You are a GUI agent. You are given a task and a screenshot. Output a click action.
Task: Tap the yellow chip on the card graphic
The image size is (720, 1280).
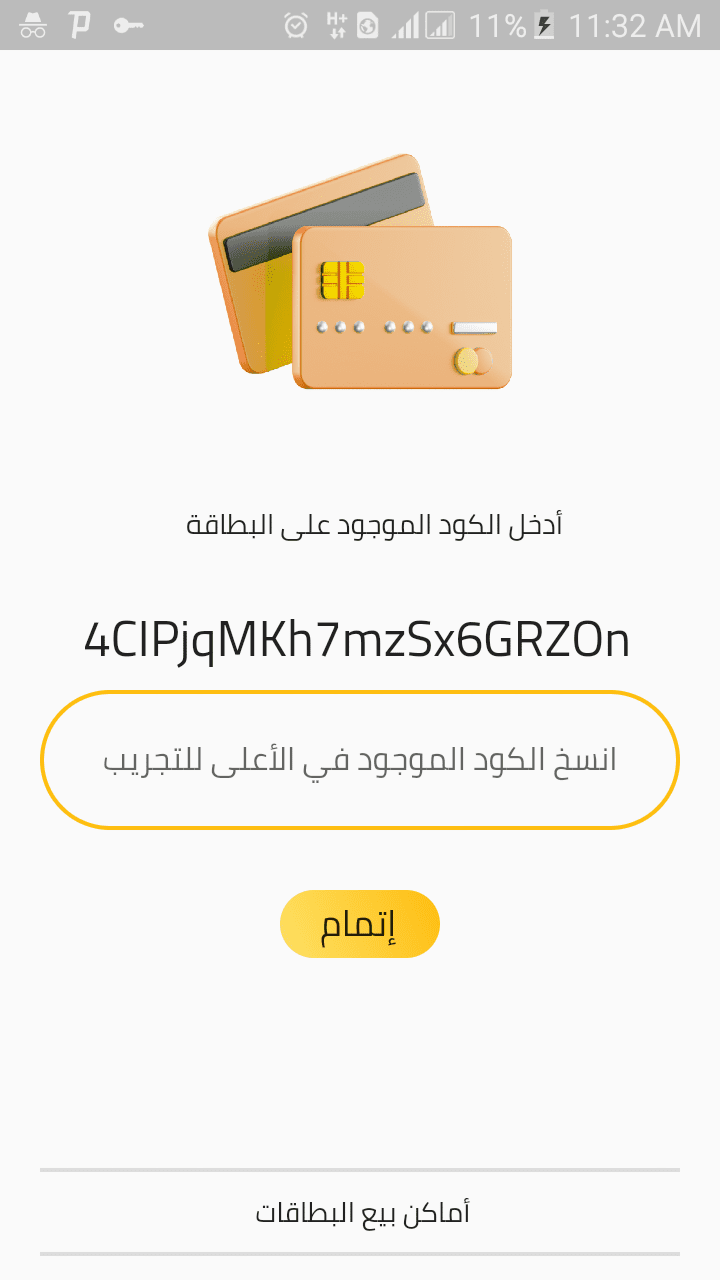[343, 279]
